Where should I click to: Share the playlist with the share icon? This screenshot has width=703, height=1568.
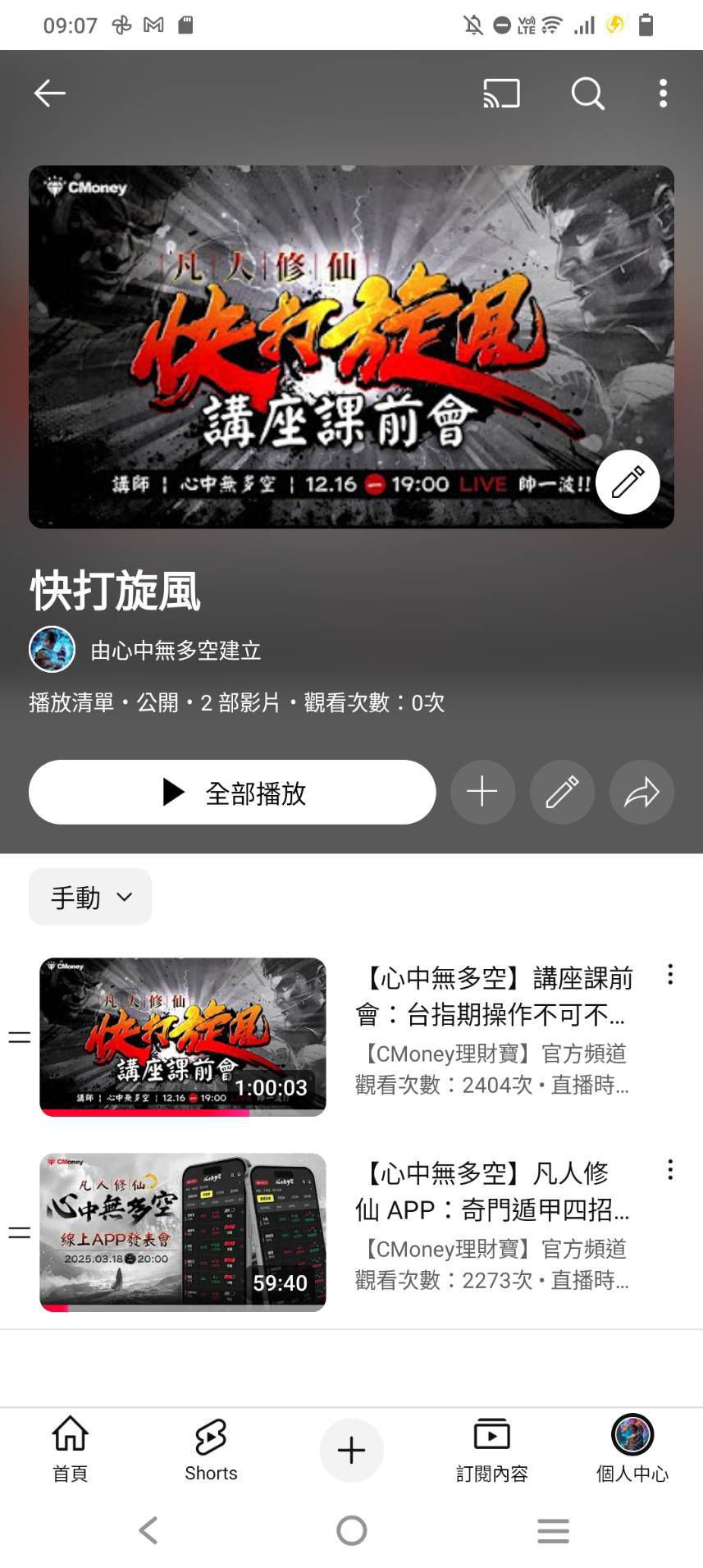click(x=641, y=792)
